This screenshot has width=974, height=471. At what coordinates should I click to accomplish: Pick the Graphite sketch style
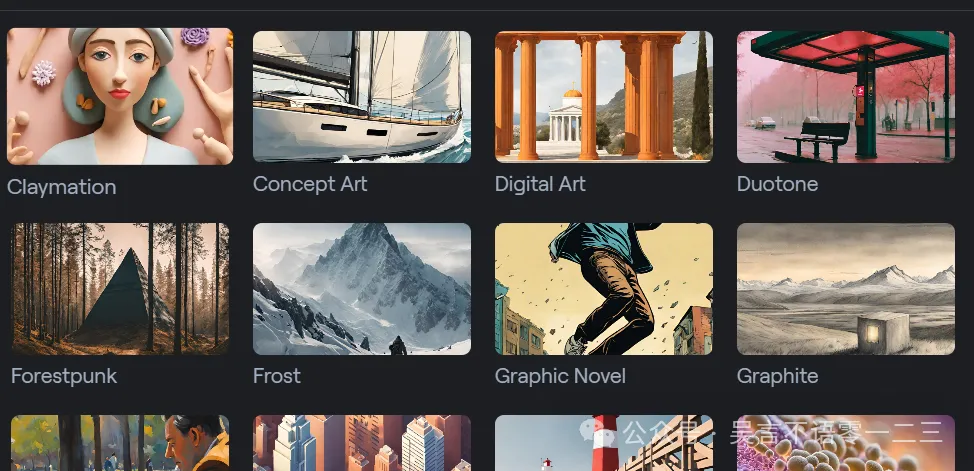point(845,288)
